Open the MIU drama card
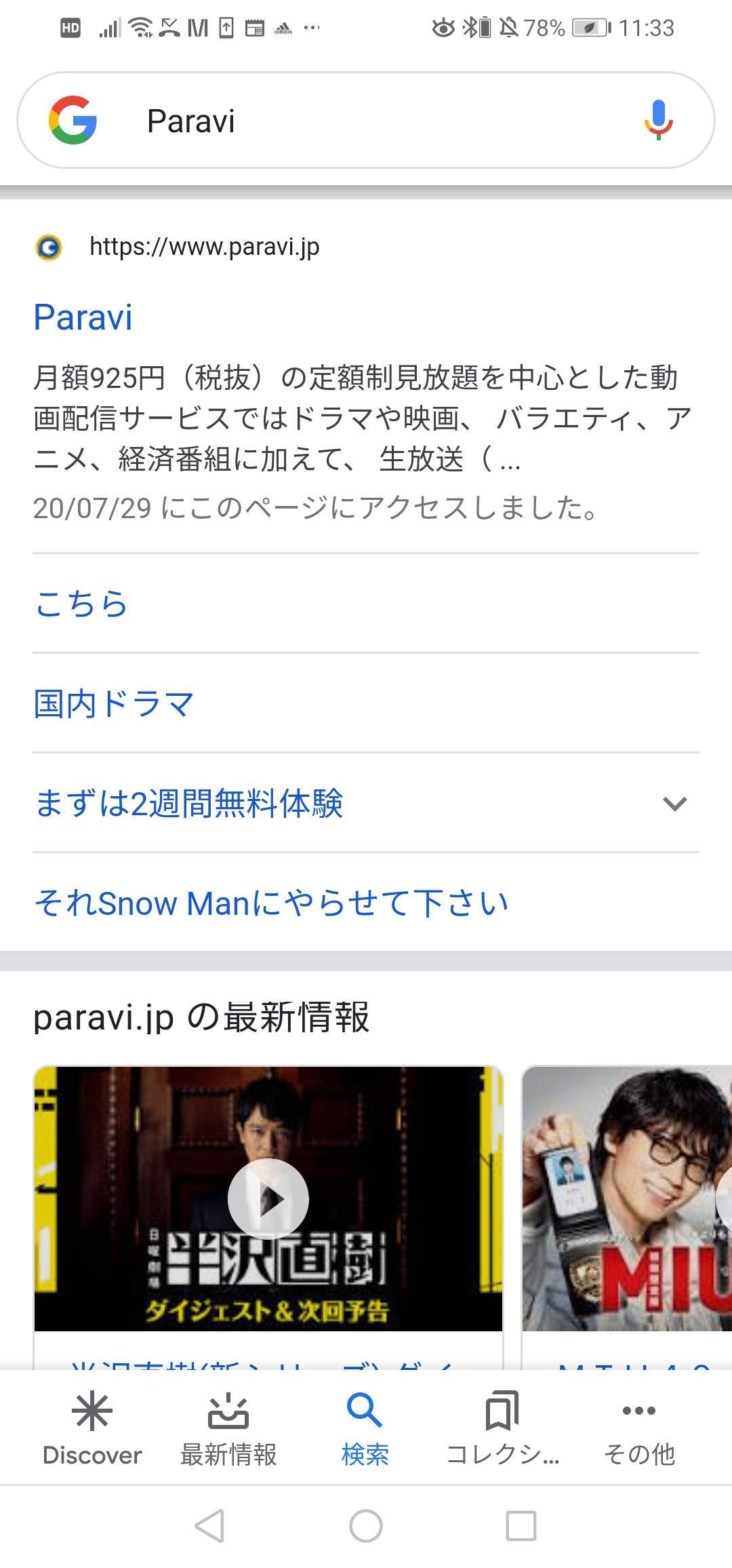This screenshot has width=732, height=1568. tap(627, 1198)
